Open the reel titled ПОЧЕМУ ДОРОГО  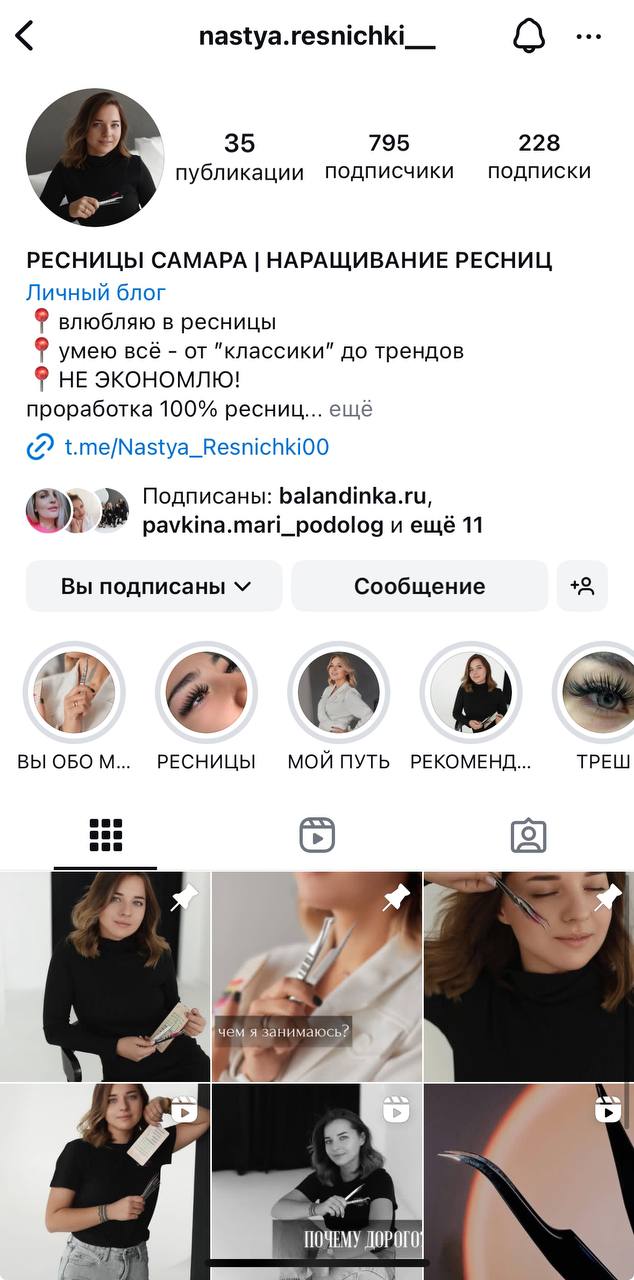pyautogui.click(x=317, y=1182)
